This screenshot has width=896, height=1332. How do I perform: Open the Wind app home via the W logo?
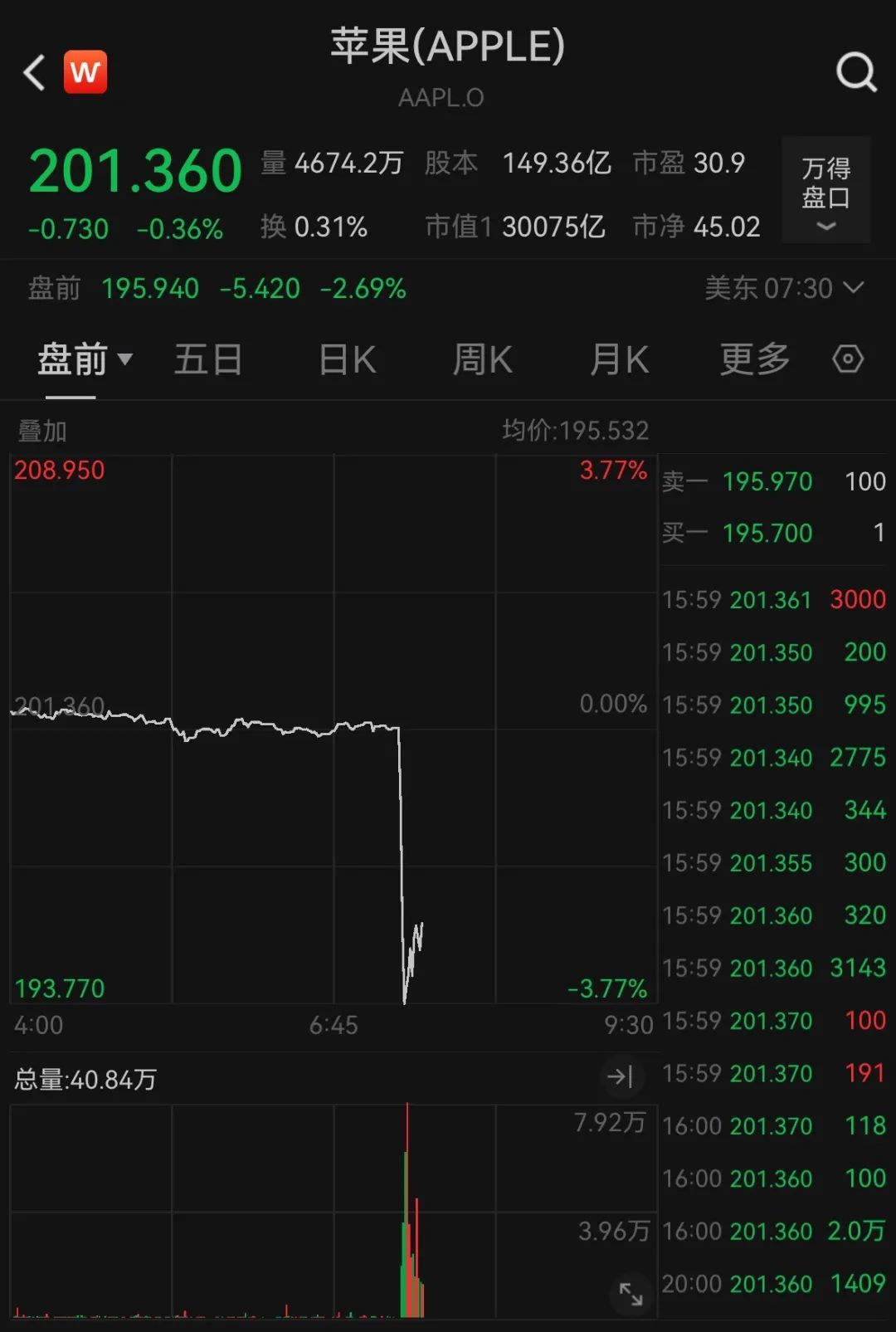[85, 72]
